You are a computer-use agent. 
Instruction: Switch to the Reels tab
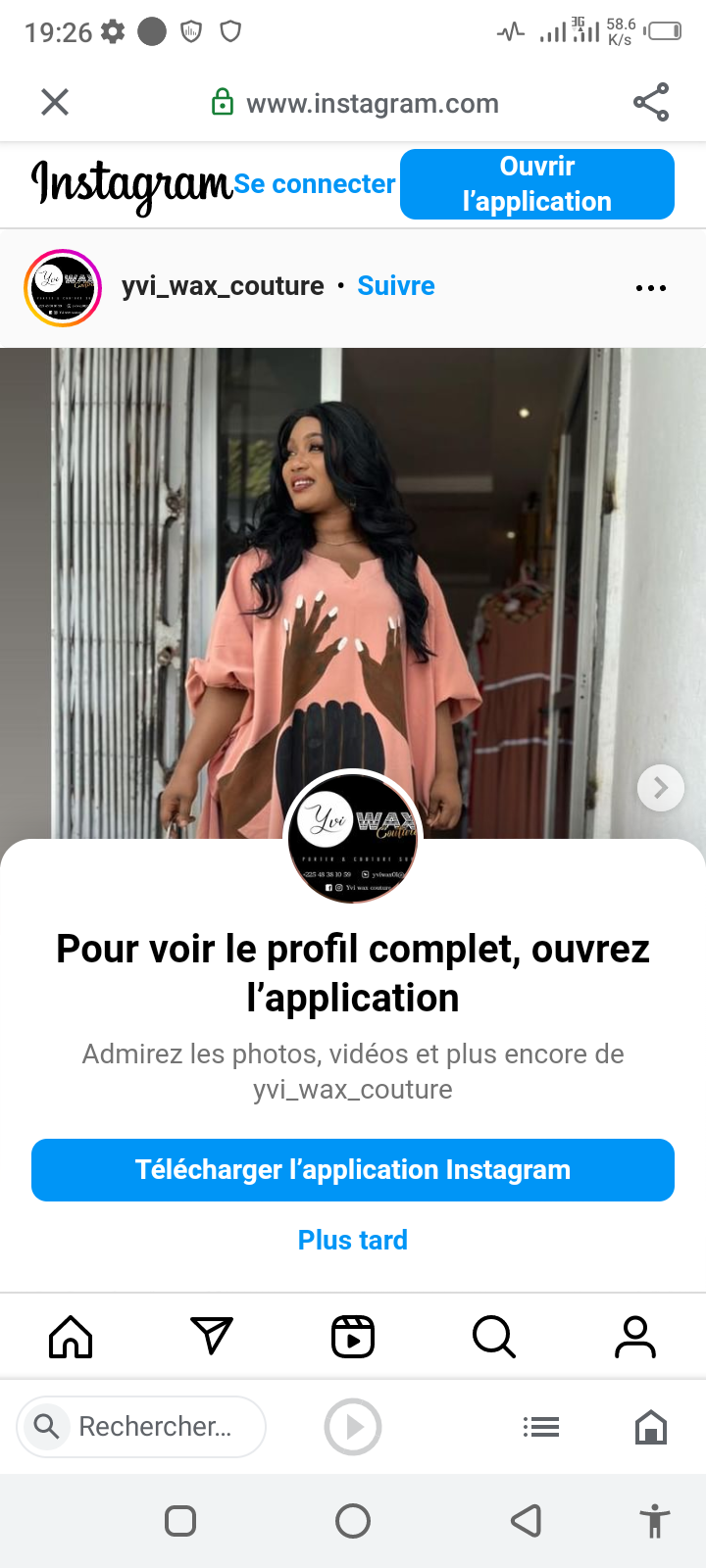[x=353, y=1337]
